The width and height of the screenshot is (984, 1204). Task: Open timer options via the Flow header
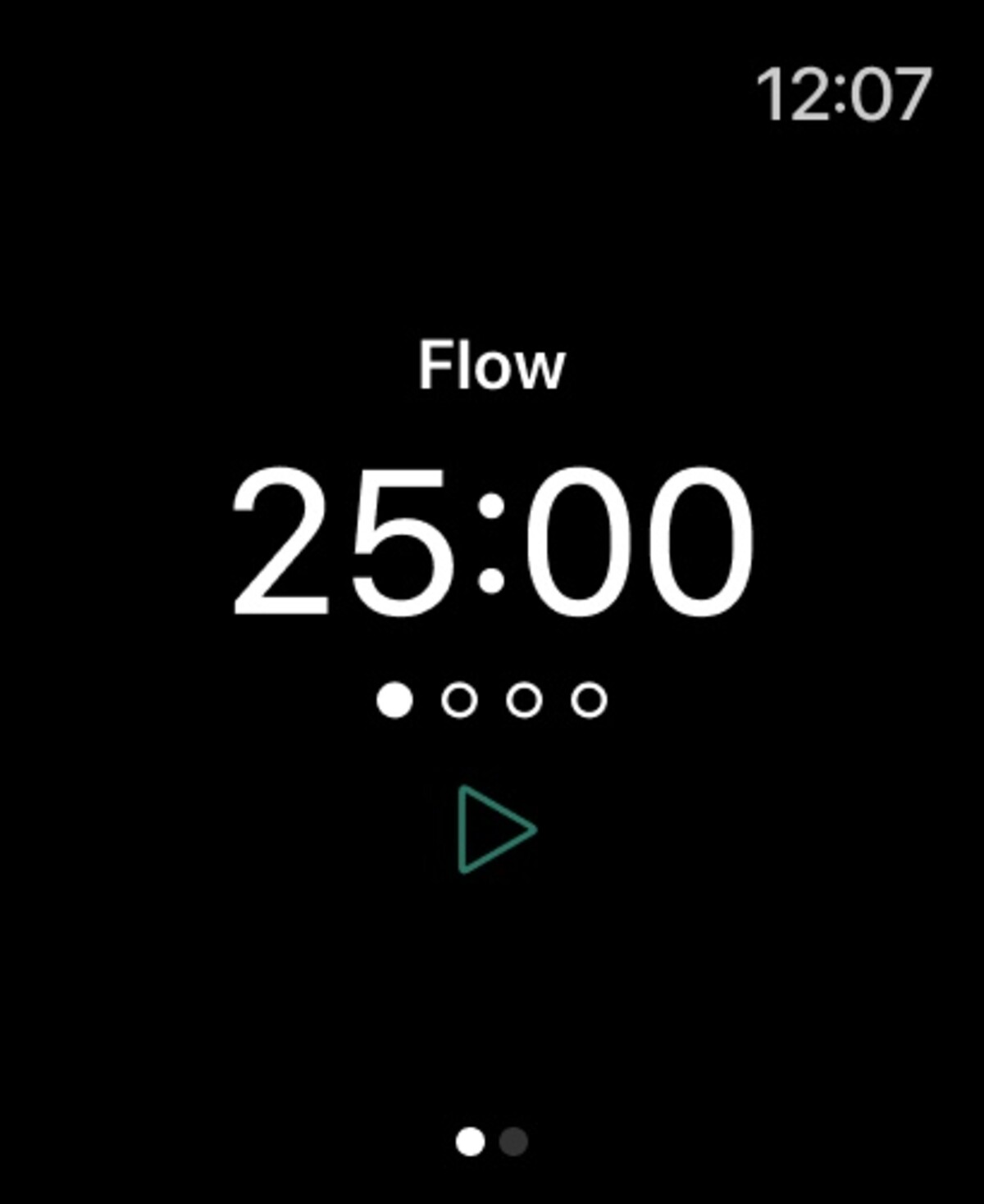[492, 366]
